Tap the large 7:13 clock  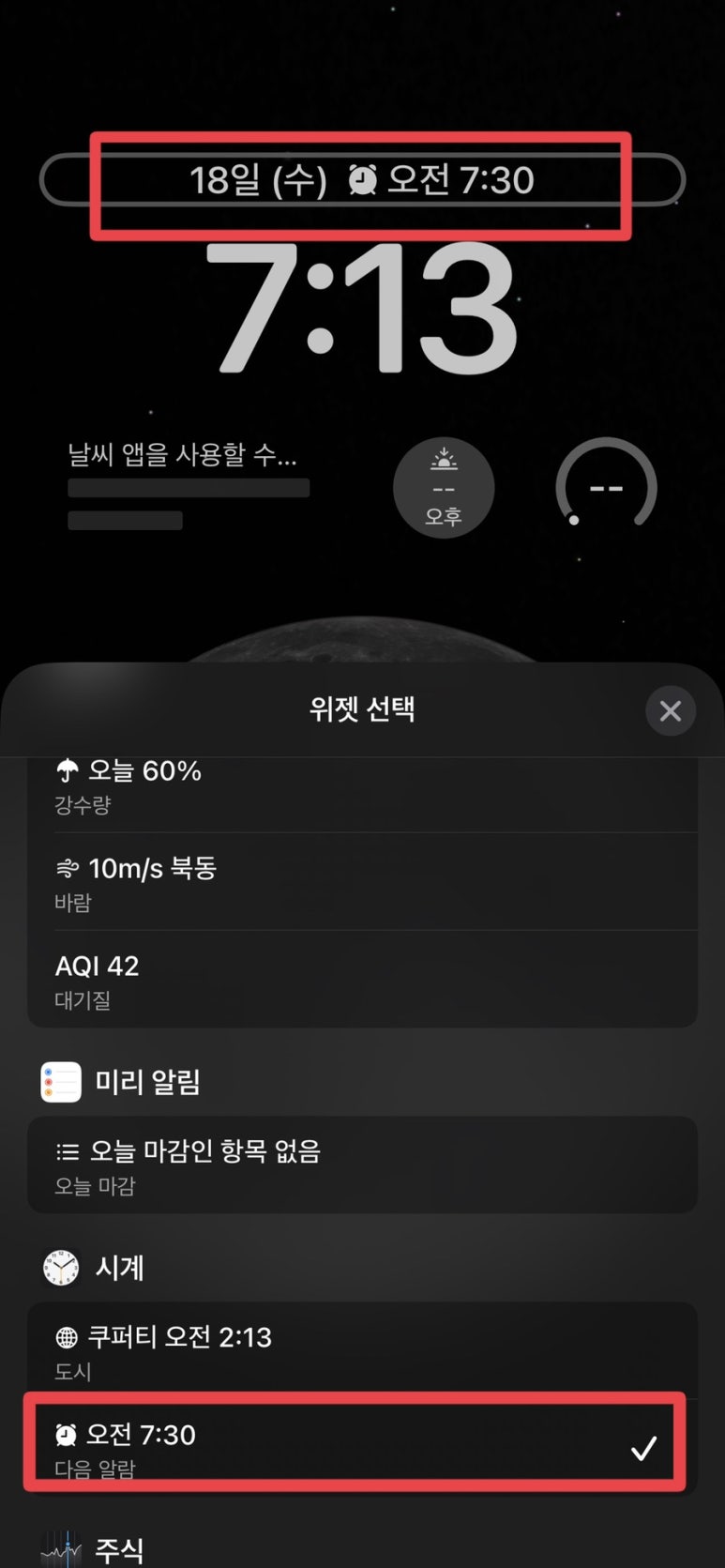362,309
